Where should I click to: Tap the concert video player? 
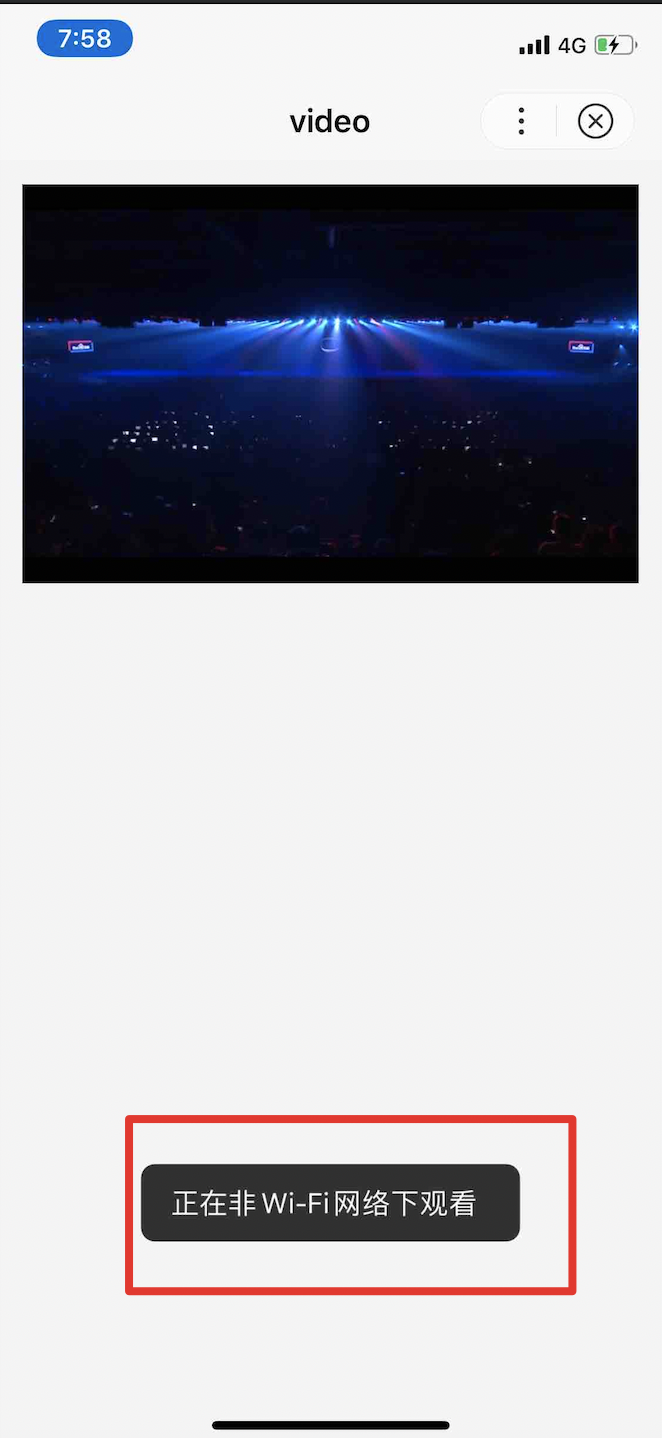click(330, 383)
